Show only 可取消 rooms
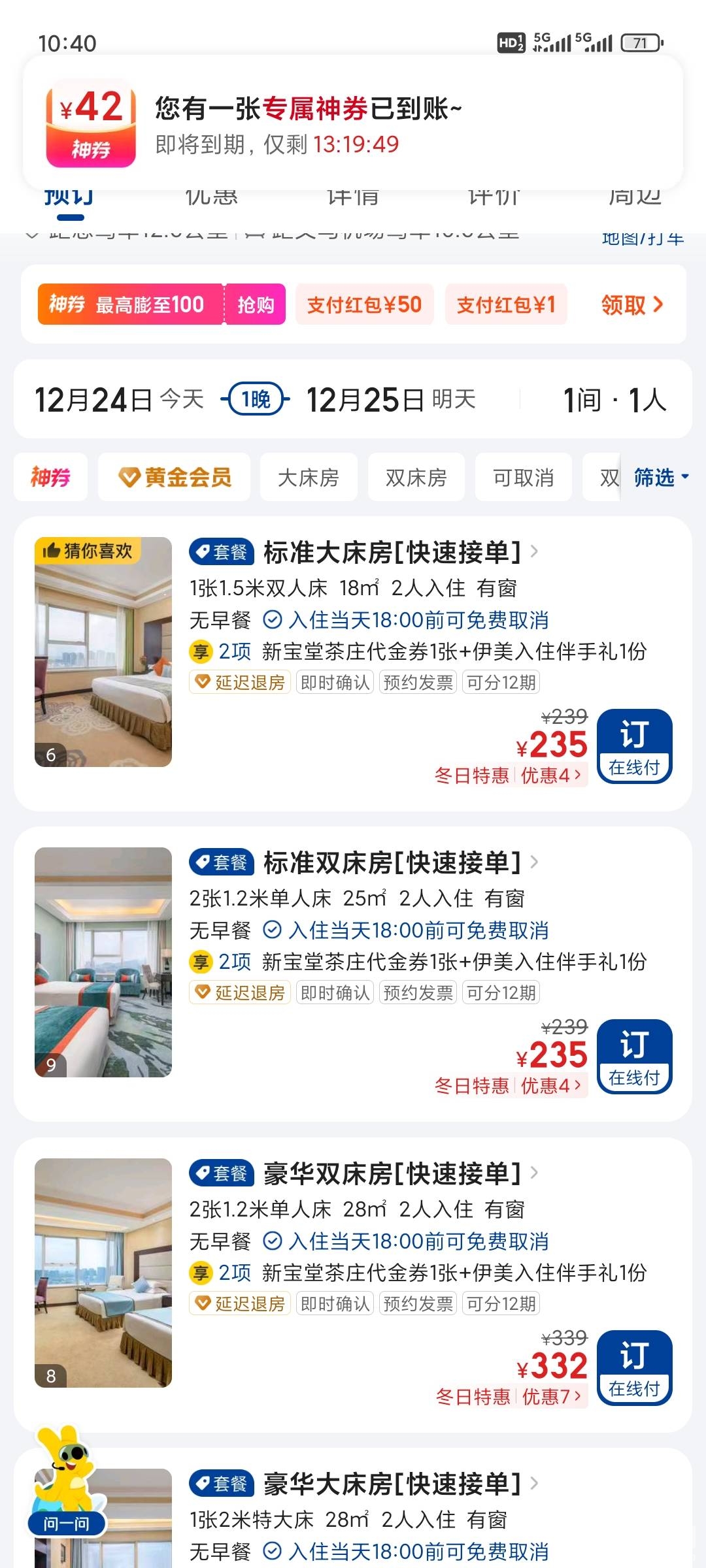 (523, 478)
